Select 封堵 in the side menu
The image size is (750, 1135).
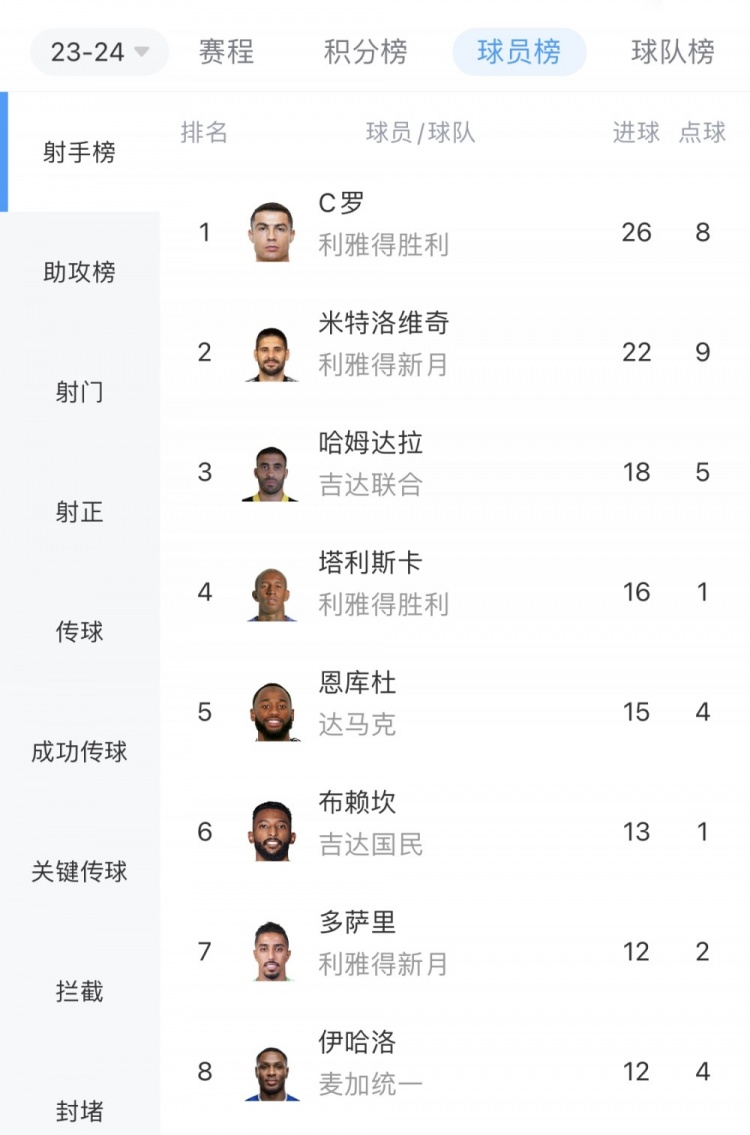[x=79, y=1110]
